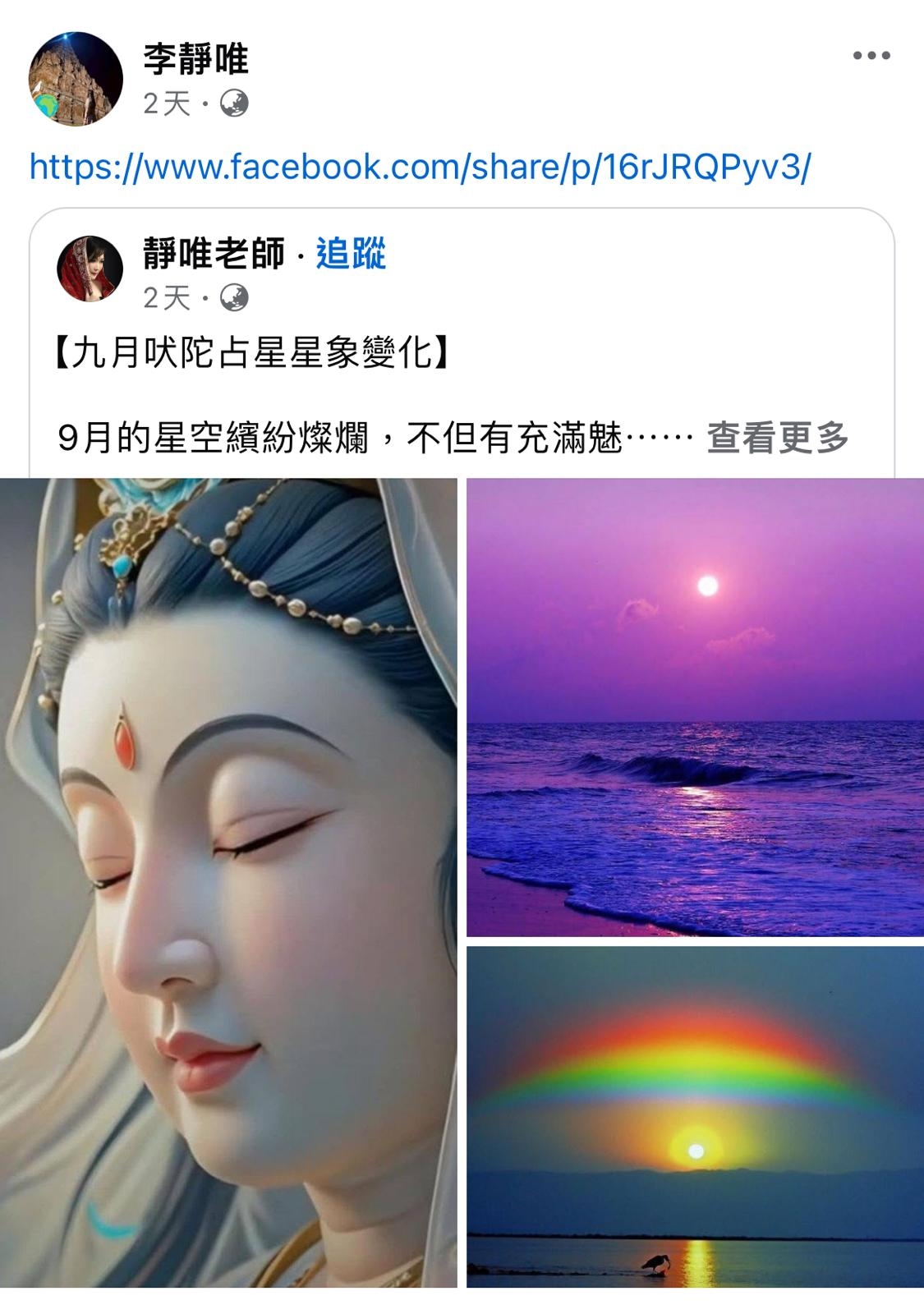Expand the post with 查看更多
924x1314 pixels.
click(777, 438)
